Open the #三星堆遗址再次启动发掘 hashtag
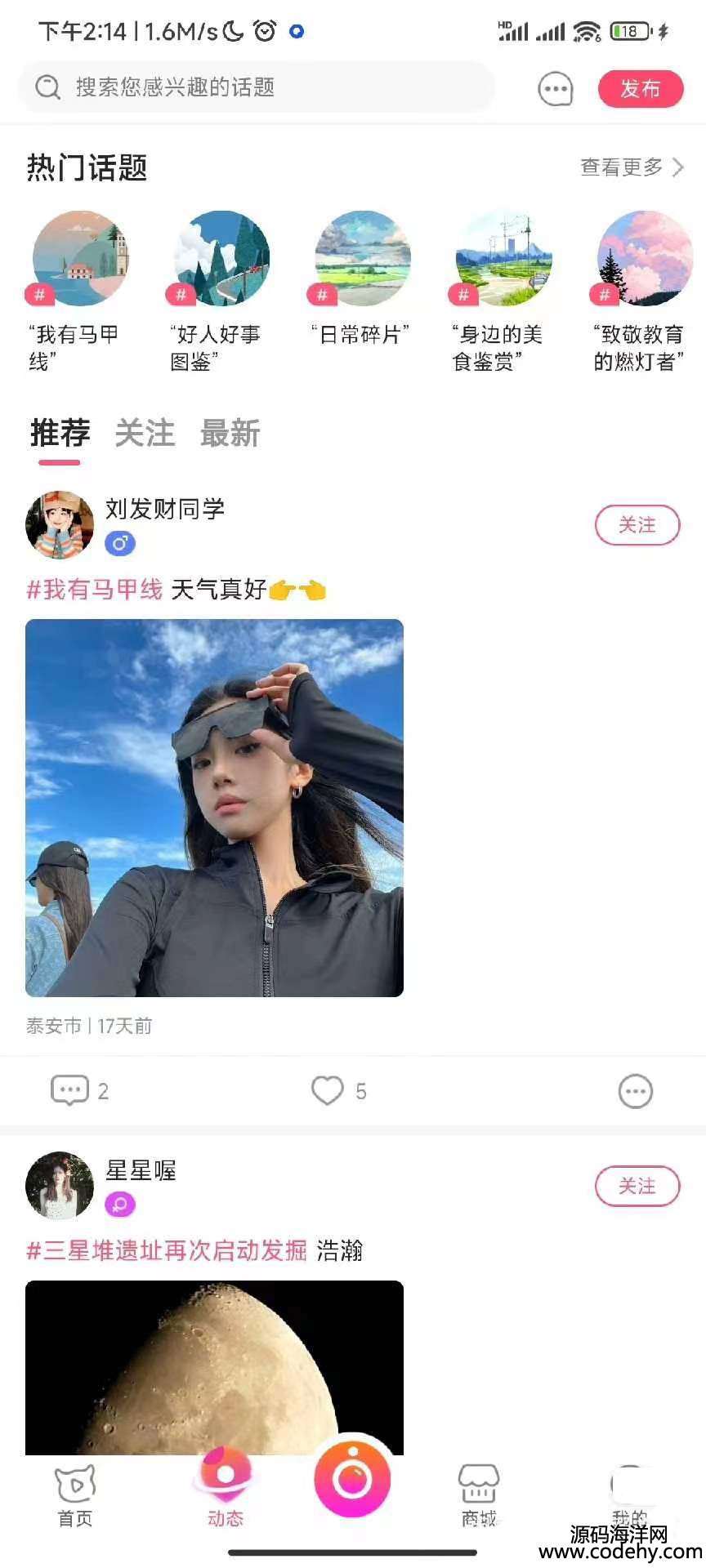This screenshot has height=1568, width=706. pos(167,1250)
